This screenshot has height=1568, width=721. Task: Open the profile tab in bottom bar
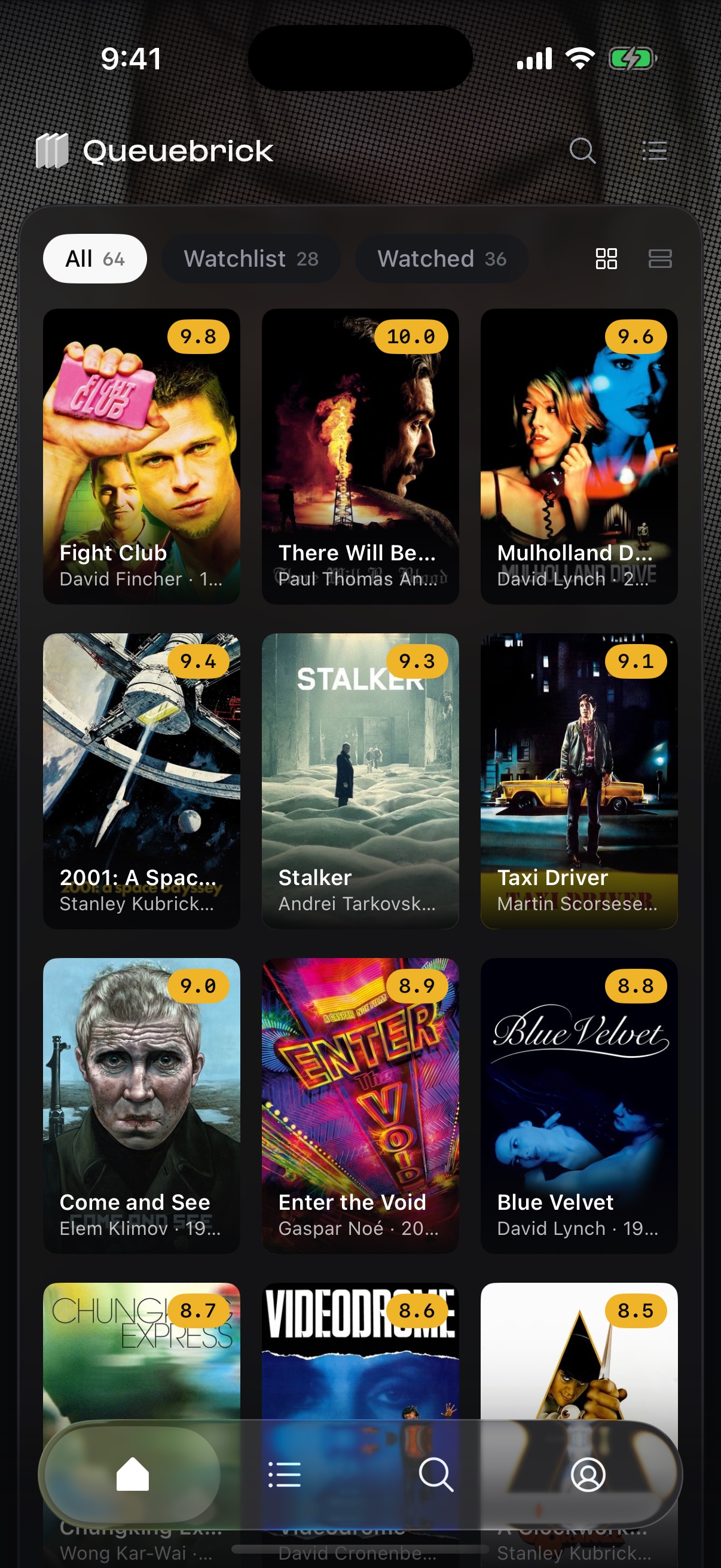tap(588, 1474)
